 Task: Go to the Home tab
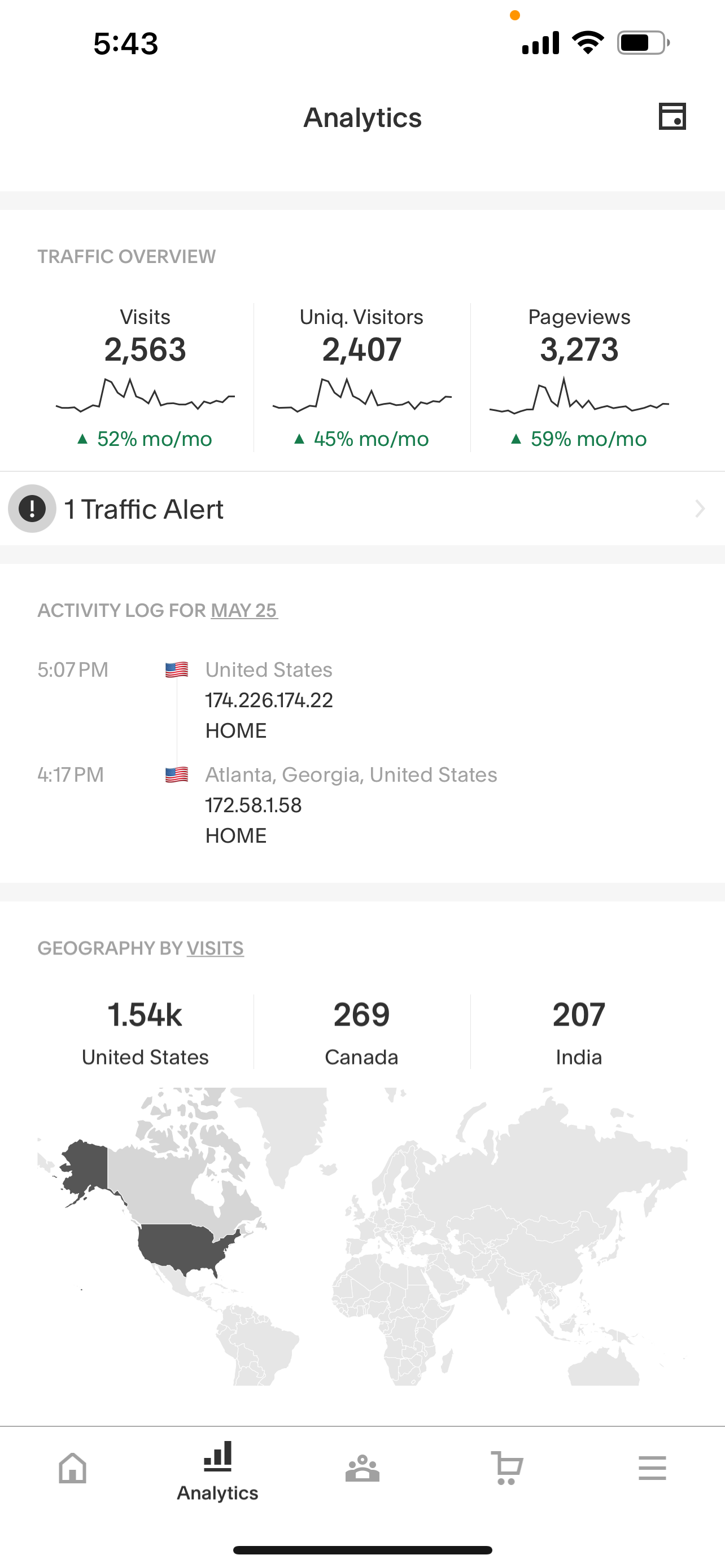click(72, 1469)
